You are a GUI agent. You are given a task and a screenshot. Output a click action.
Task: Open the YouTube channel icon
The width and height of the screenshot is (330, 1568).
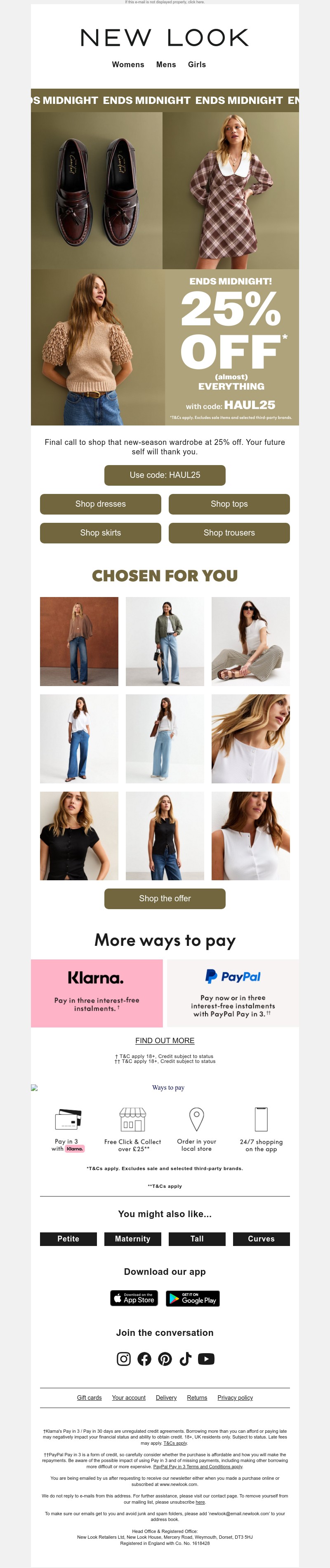pyautogui.click(x=206, y=1359)
